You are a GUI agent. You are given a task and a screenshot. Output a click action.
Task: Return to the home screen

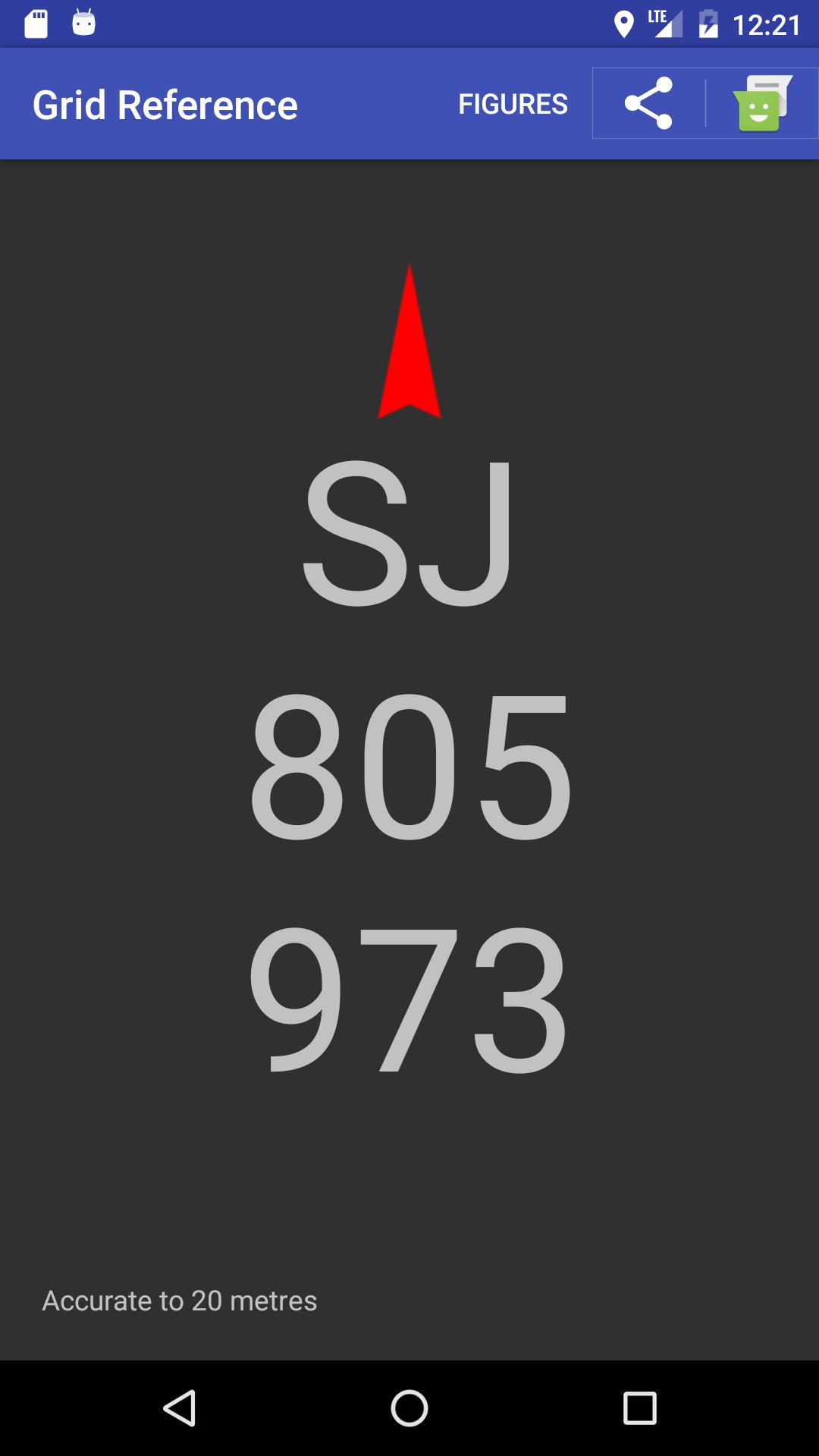[409, 1408]
